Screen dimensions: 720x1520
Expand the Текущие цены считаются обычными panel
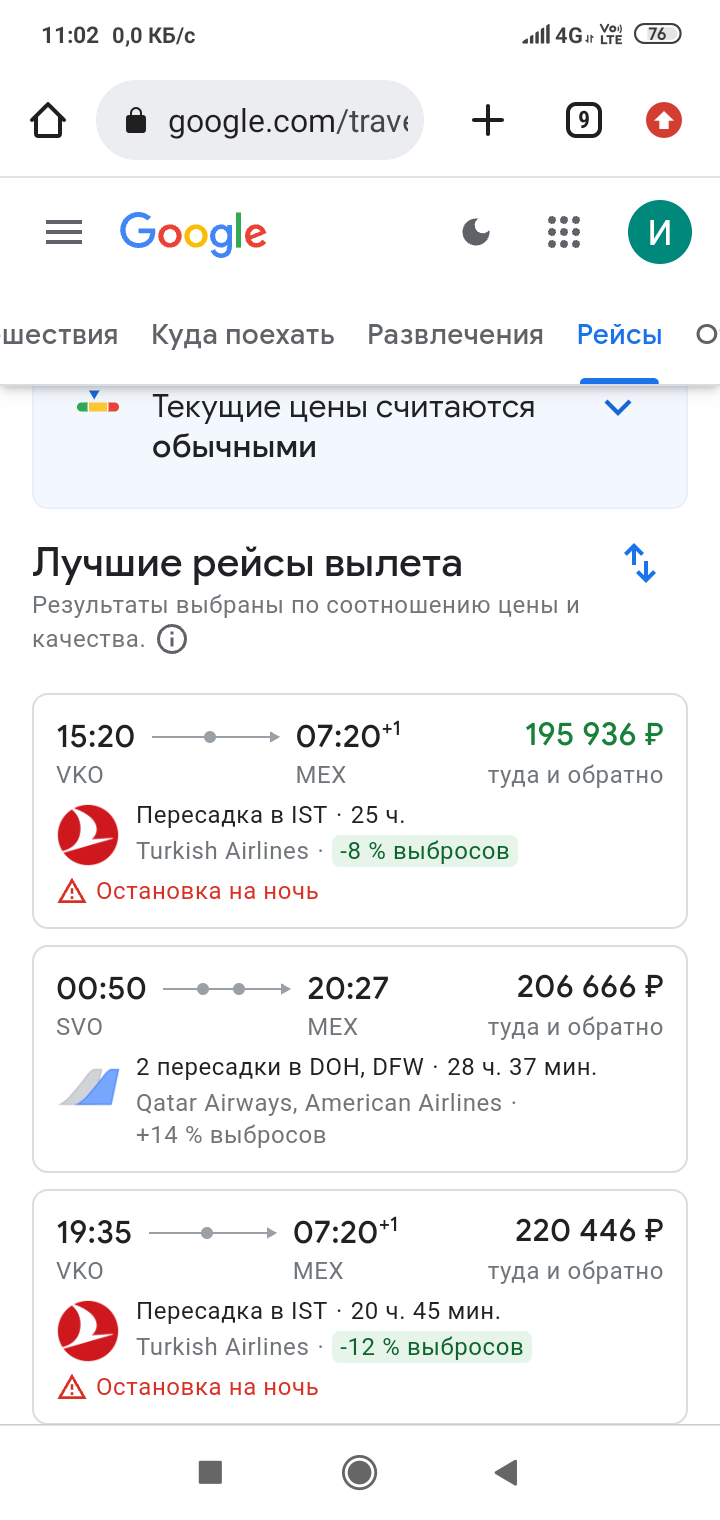pyautogui.click(x=618, y=408)
